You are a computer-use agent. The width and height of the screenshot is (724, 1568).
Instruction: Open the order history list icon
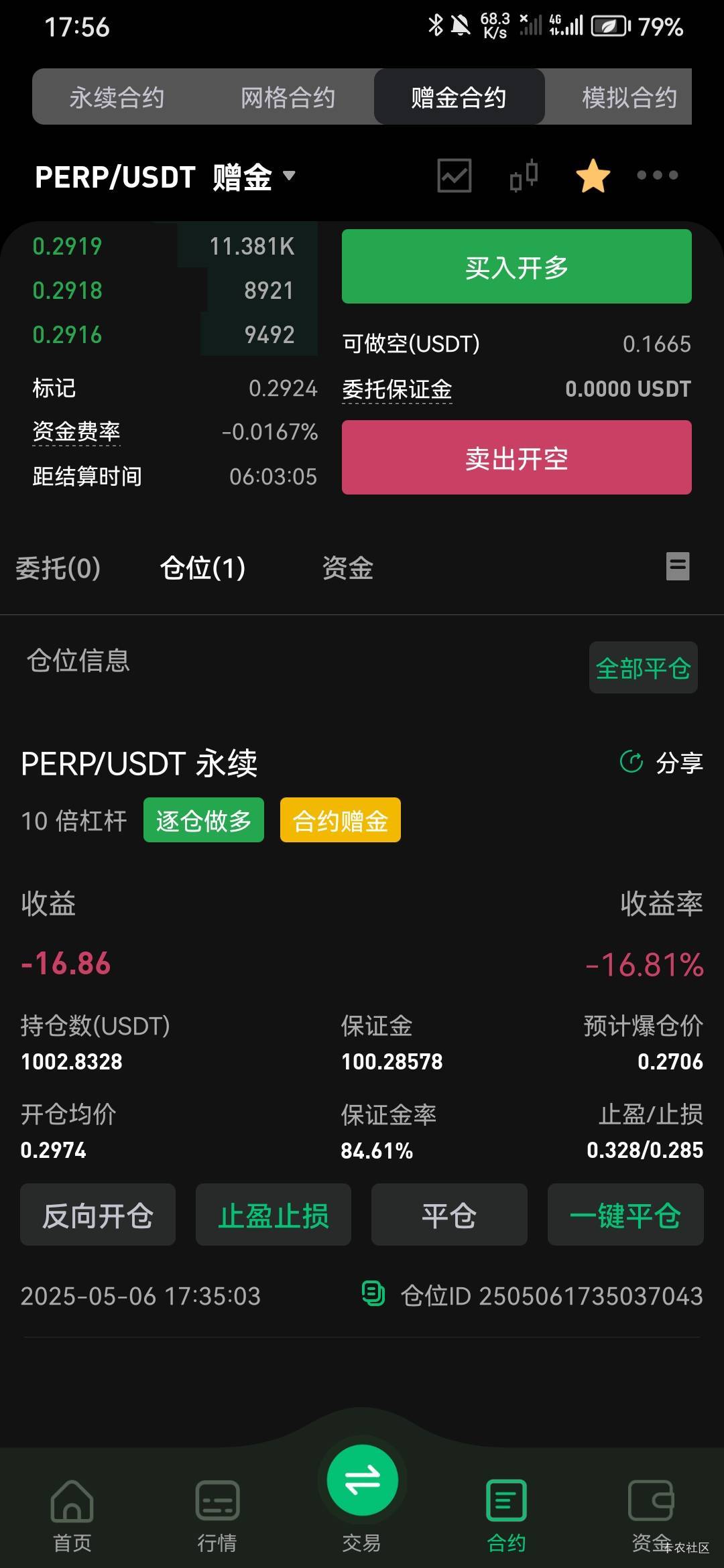pos(678,566)
